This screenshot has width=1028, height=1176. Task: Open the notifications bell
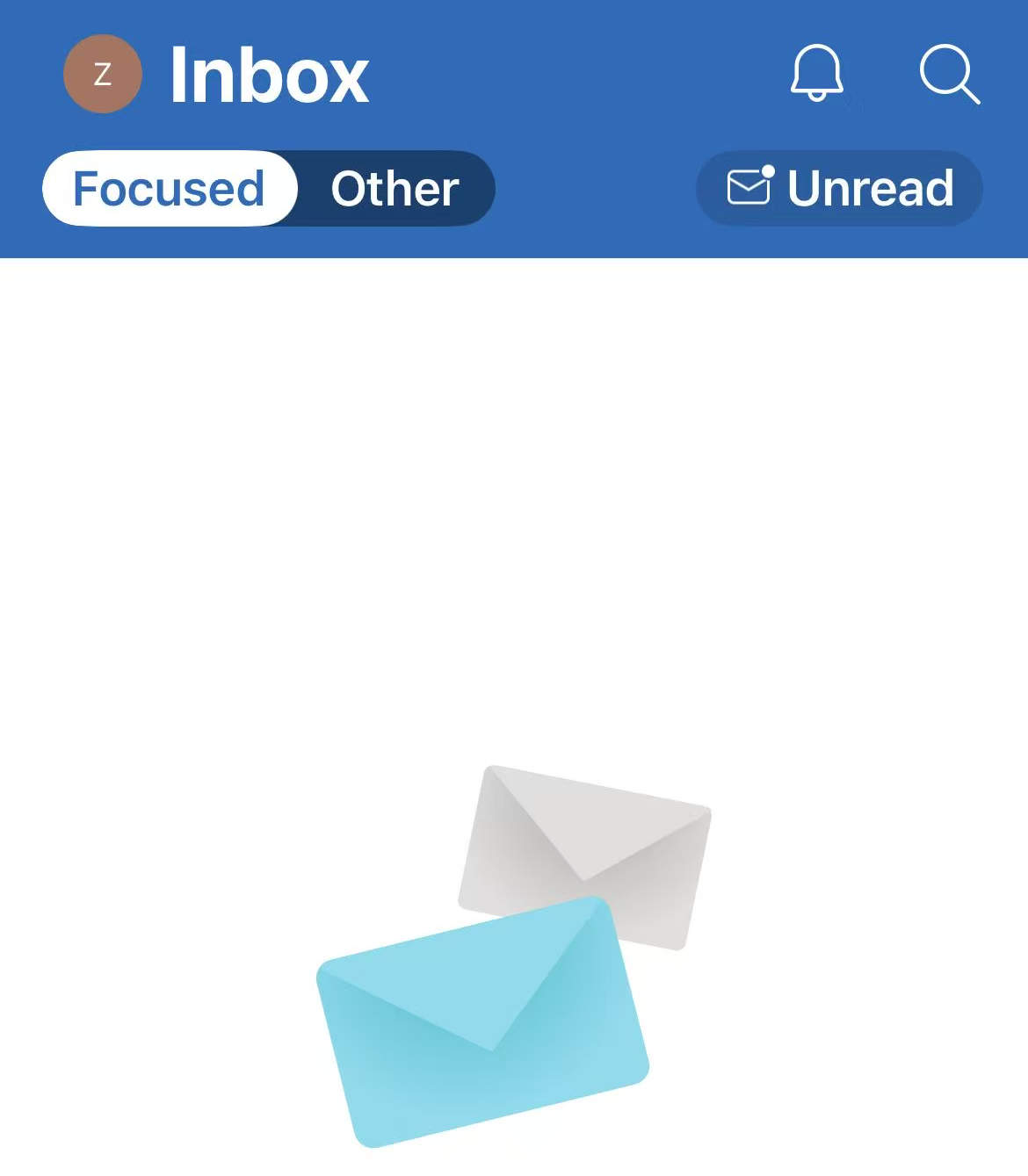click(x=817, y=74)
